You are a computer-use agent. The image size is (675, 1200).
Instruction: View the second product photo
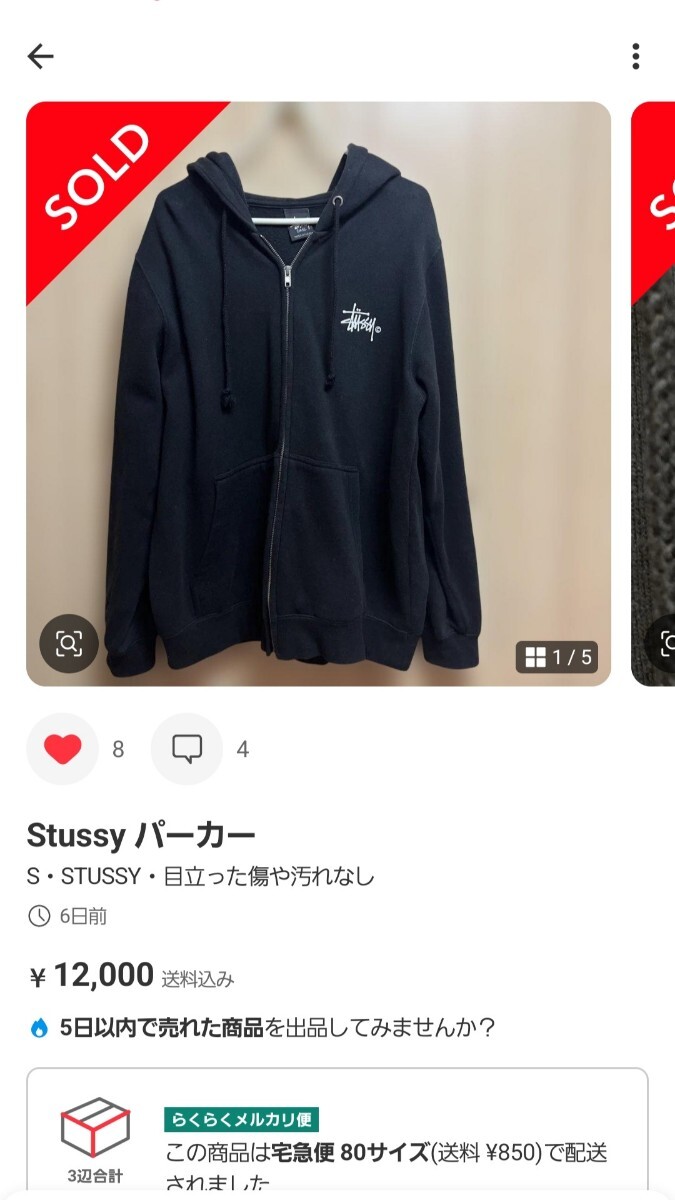coord(654,393)
